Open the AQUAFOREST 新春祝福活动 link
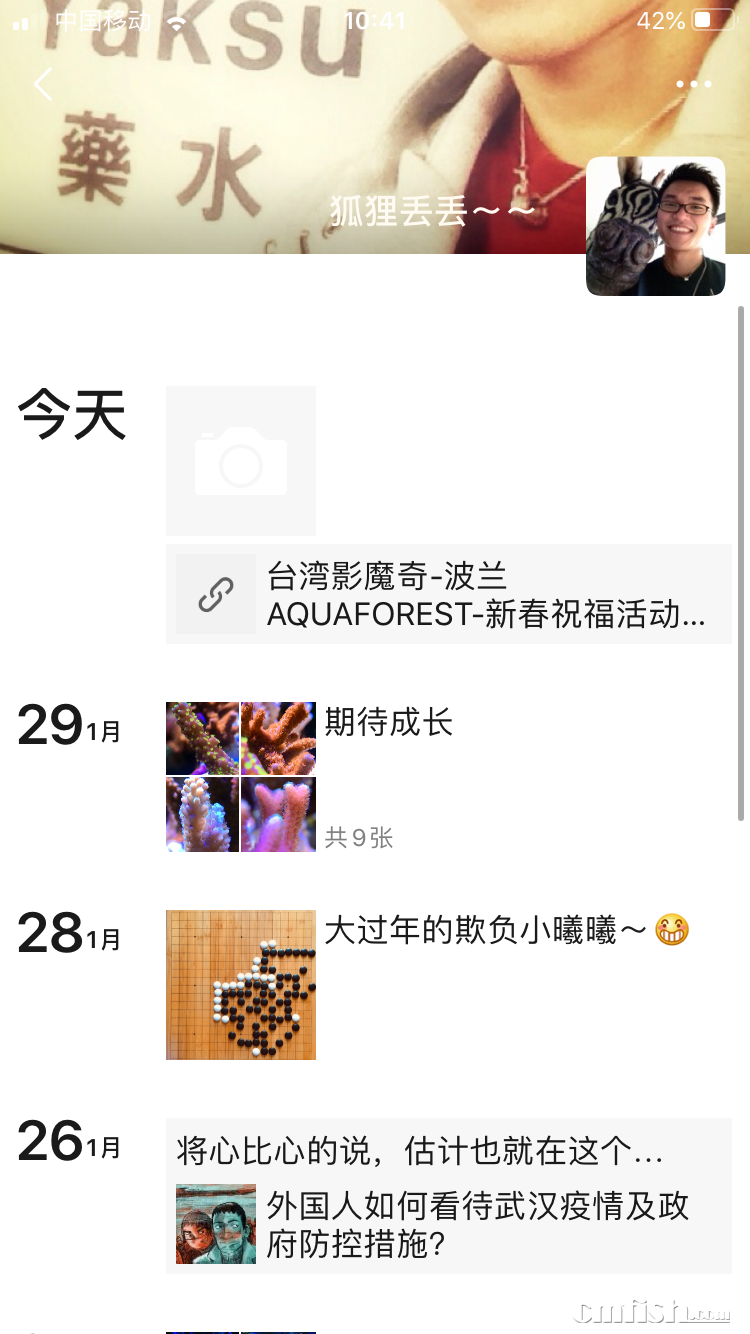750x1334 pixels. (x=449, y=594)
